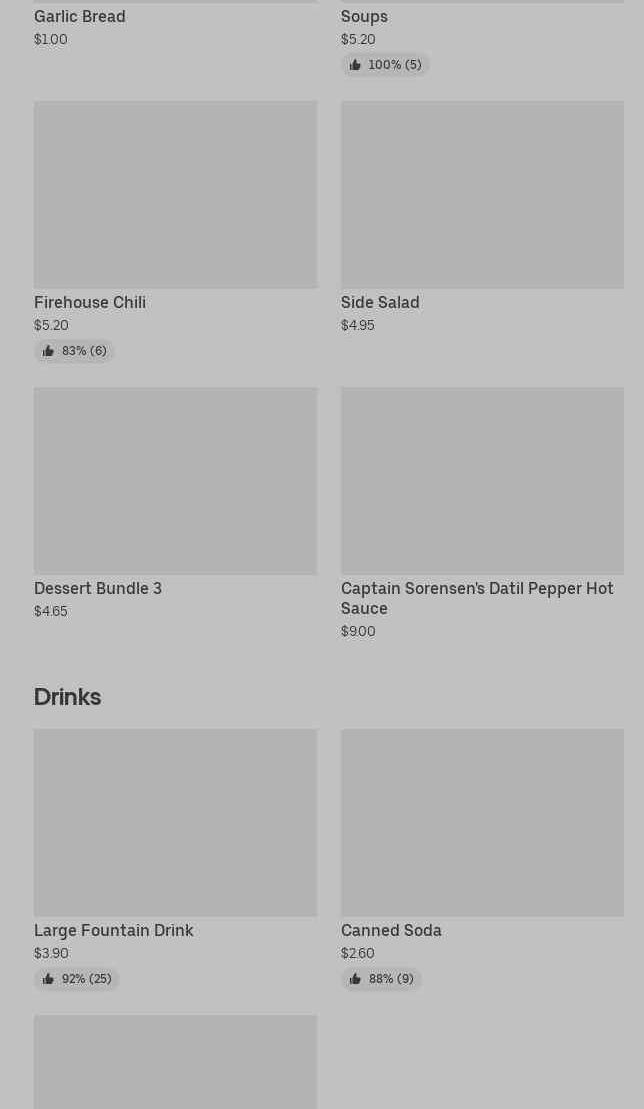The width and height of the screenshot is (644, 1109).
Task: Open Dessert Bundle 3
Action: [175, 481]
